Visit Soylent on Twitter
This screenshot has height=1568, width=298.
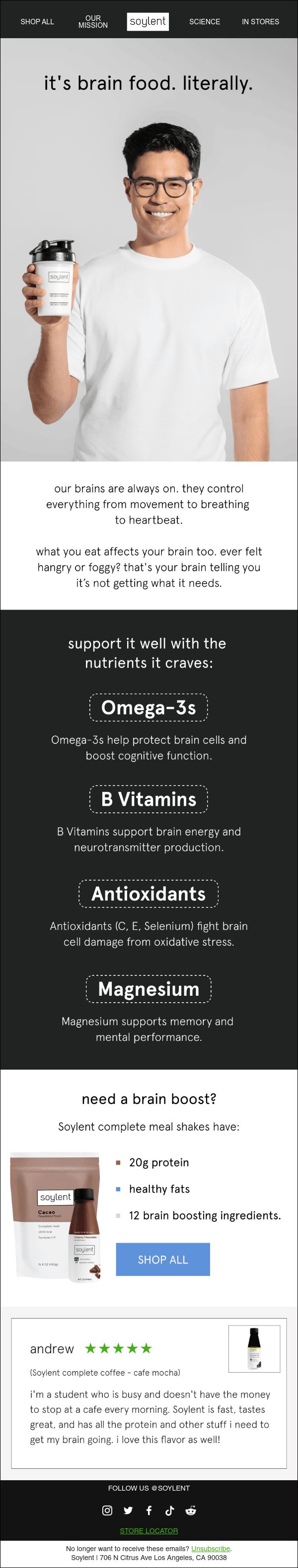point(128,1510)
